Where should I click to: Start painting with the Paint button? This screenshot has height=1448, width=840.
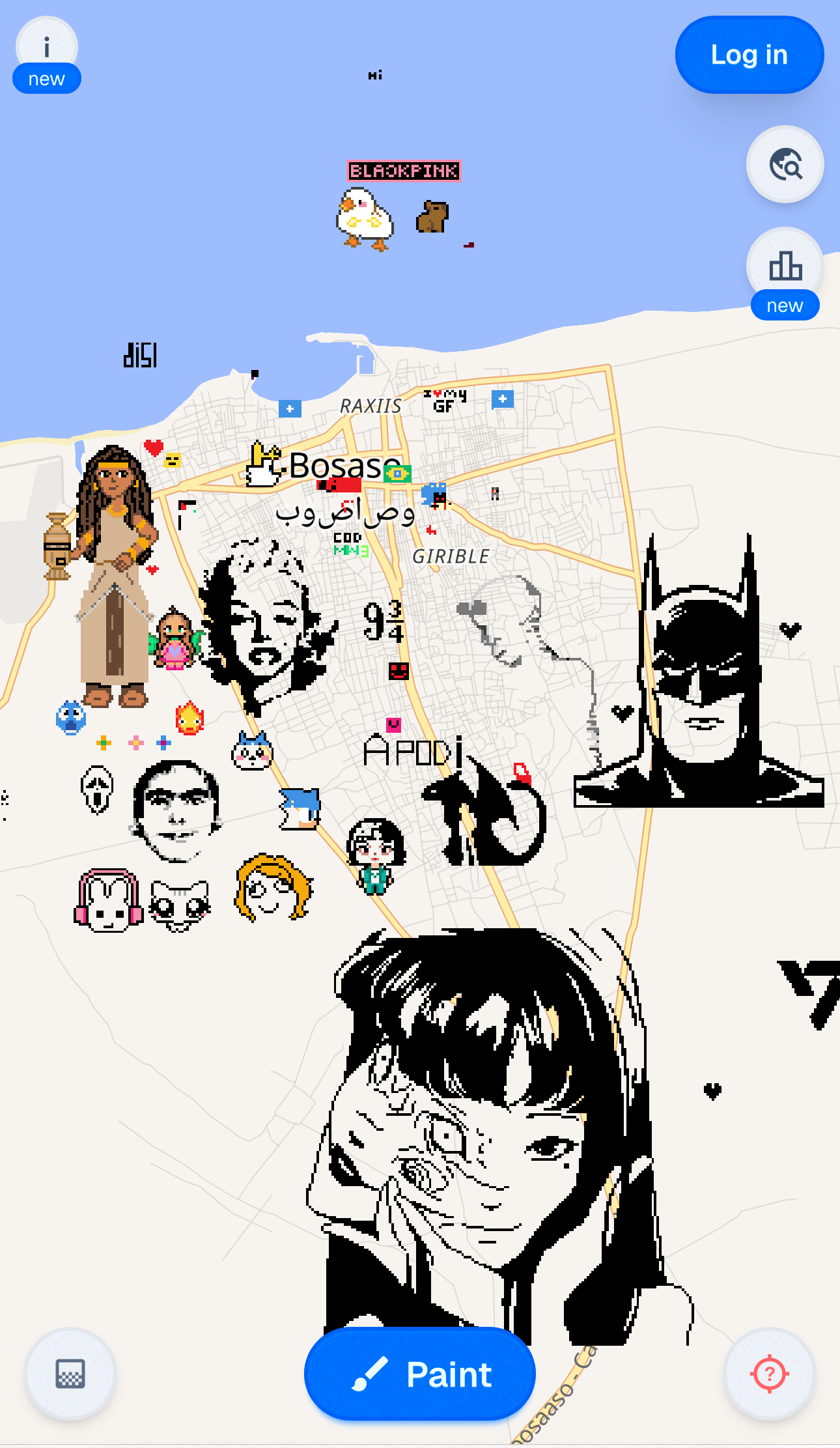click(420, 1374)
